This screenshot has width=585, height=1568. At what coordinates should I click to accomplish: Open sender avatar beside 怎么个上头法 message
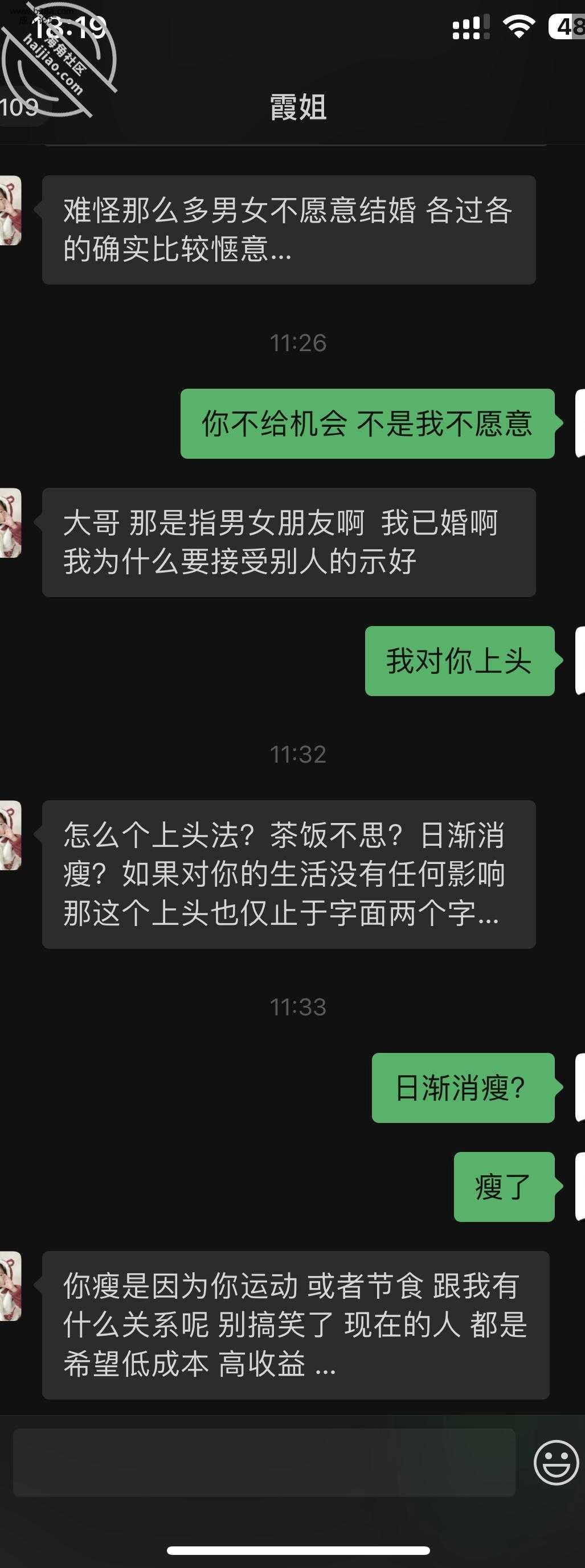(x=10, y=835)
